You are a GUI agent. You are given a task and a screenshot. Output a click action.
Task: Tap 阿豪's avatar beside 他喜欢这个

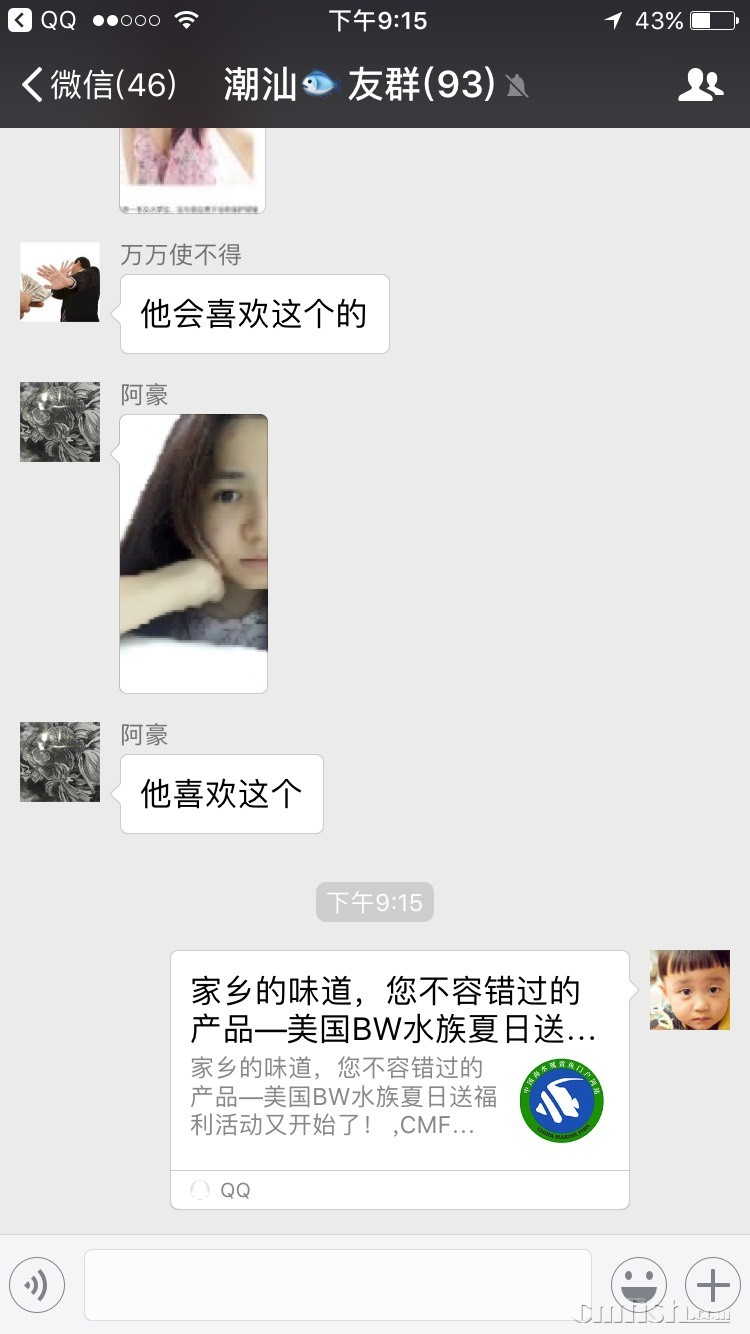[60, 762]
